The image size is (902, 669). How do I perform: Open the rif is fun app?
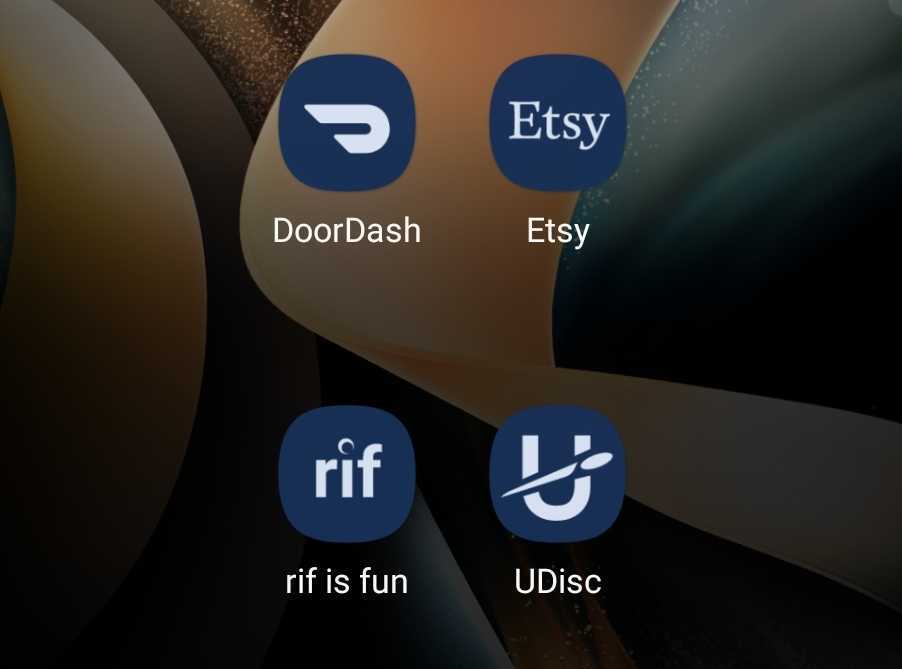tap(346, 473)
